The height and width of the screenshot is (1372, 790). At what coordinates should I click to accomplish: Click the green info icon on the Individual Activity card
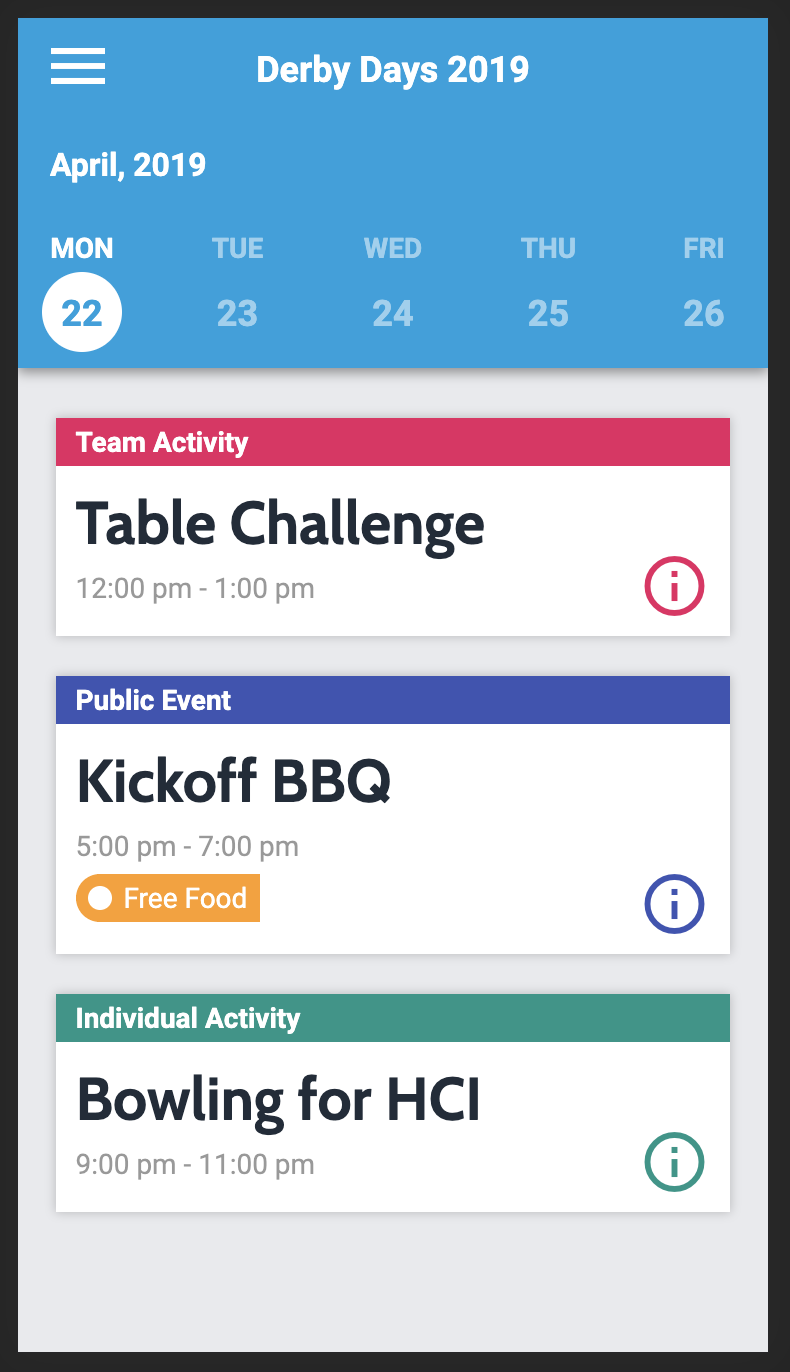(x=674, y=1162)
